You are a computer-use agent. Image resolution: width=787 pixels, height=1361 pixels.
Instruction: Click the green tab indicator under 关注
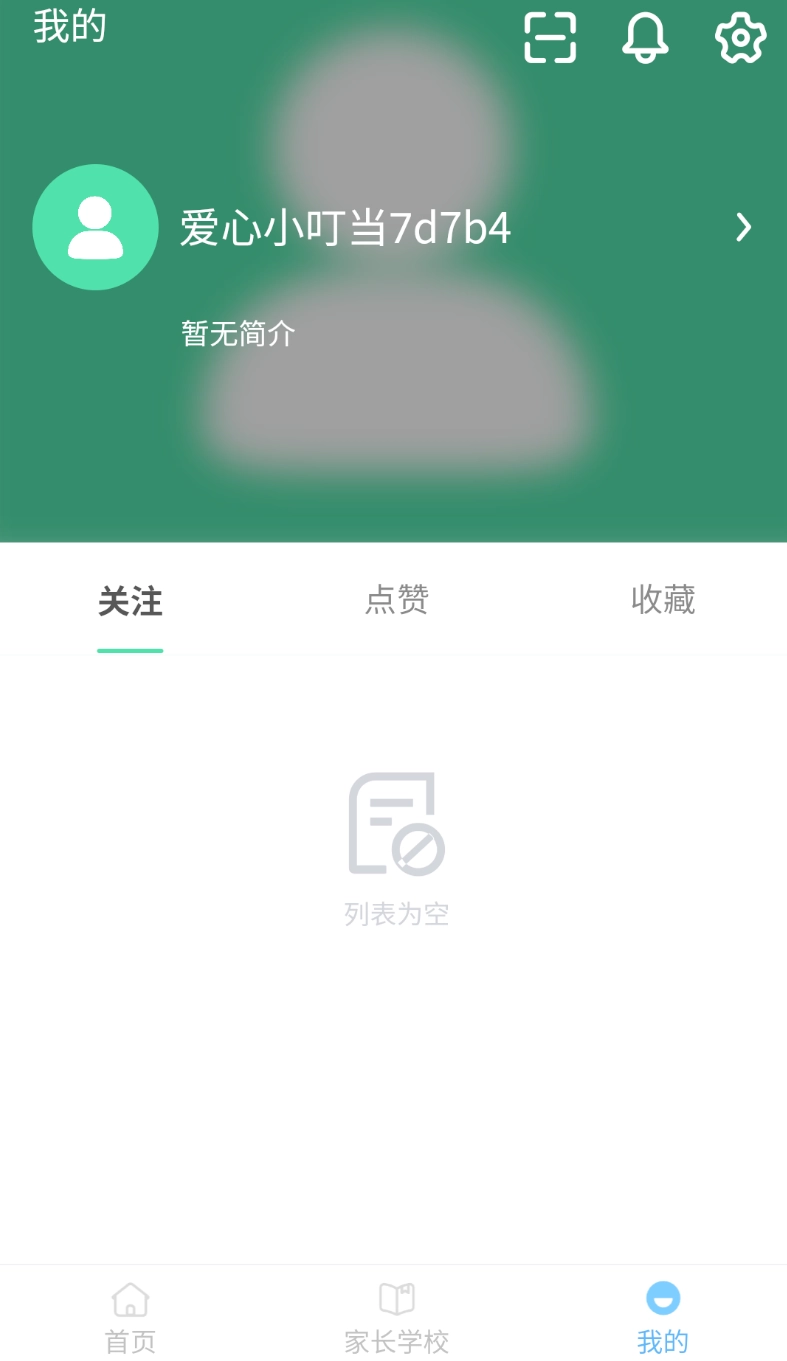coord(129,651)
